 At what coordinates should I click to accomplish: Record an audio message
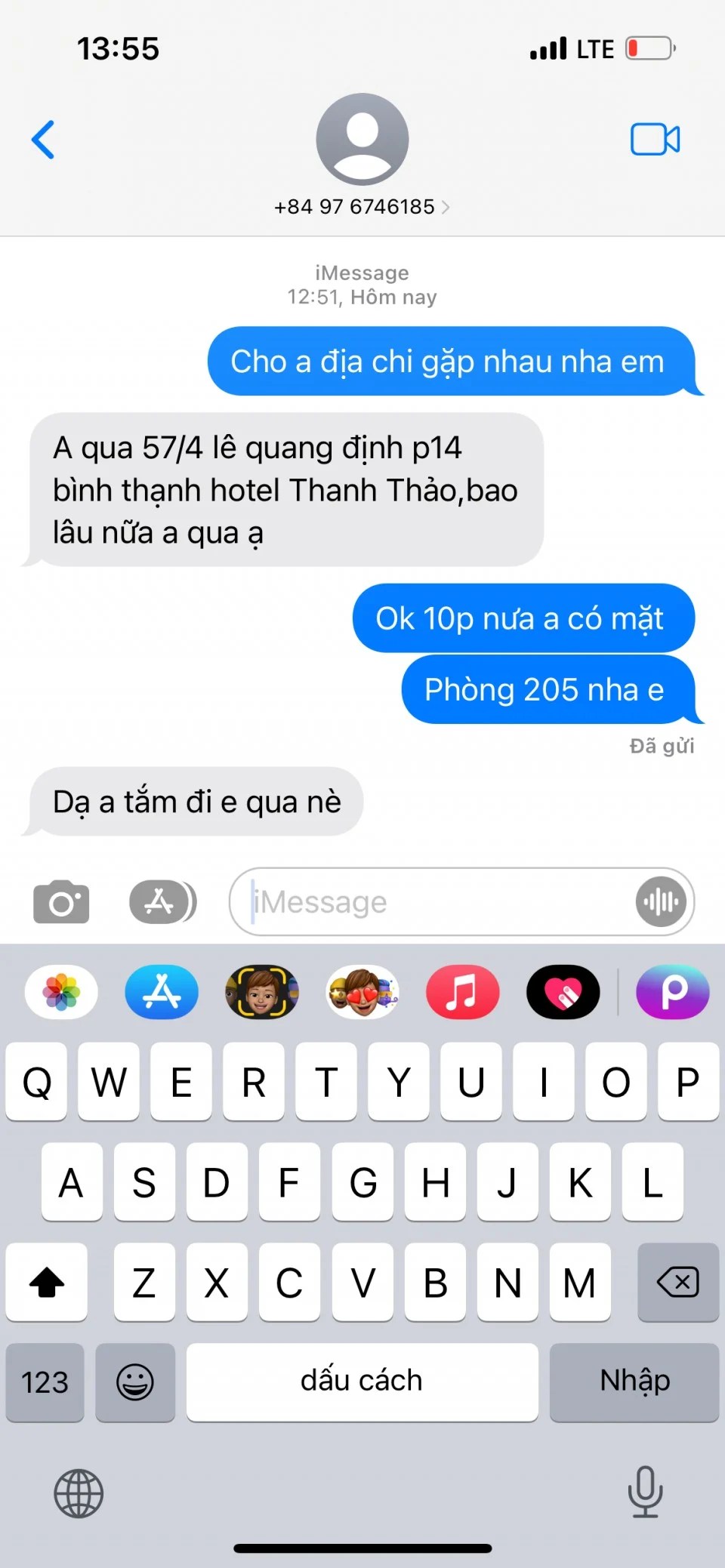(x=661, y=901)
